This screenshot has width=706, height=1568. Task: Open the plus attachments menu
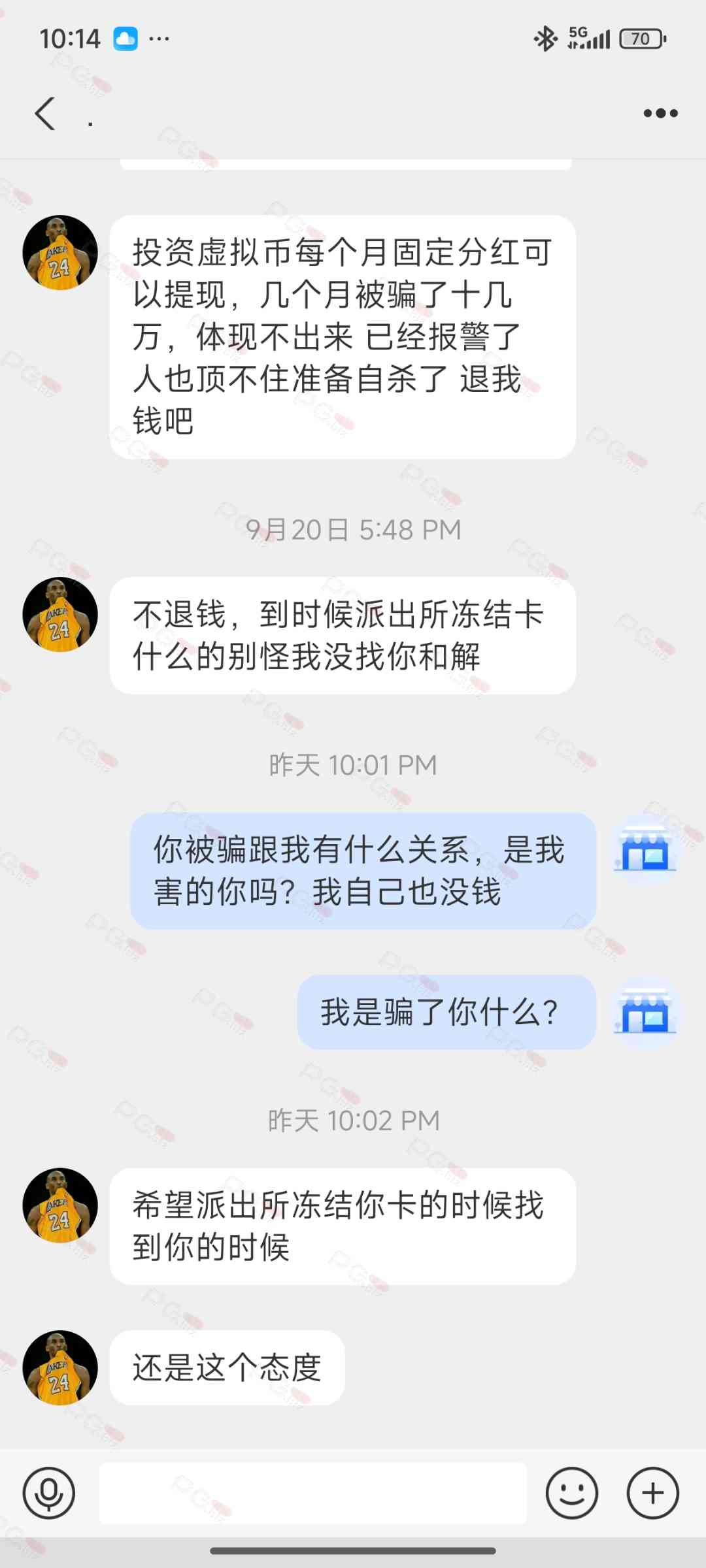coord(652,1493)
